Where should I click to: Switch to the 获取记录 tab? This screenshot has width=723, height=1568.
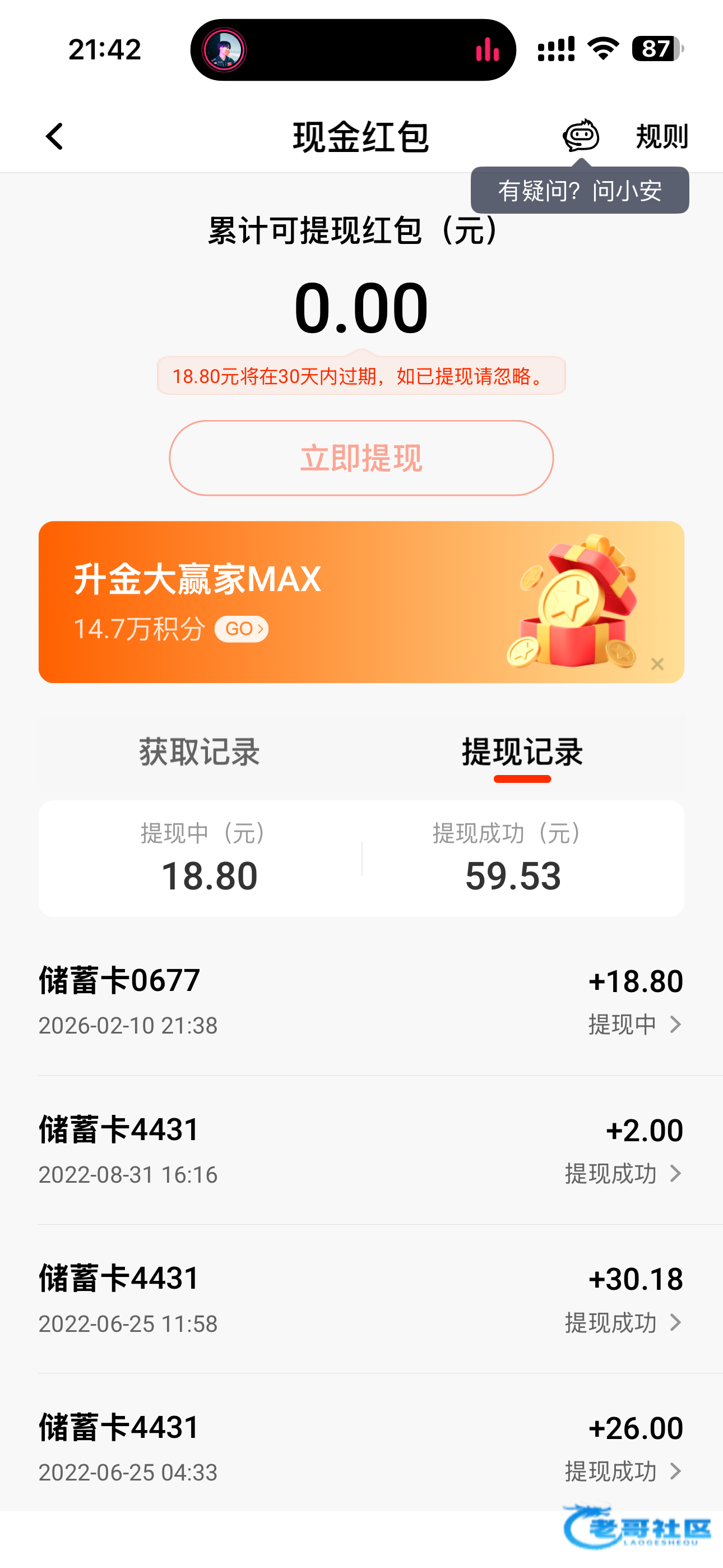tap(199, 753)
